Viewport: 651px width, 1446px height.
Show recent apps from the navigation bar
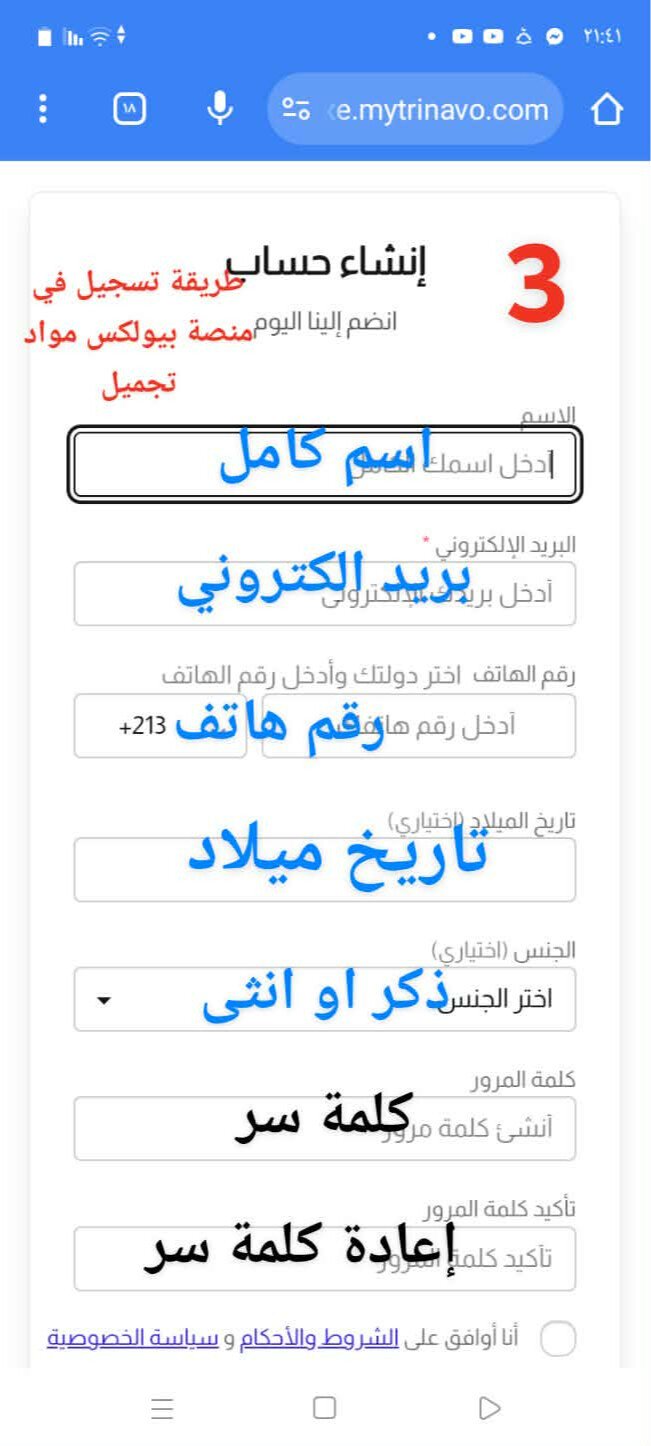[162, 1408]
